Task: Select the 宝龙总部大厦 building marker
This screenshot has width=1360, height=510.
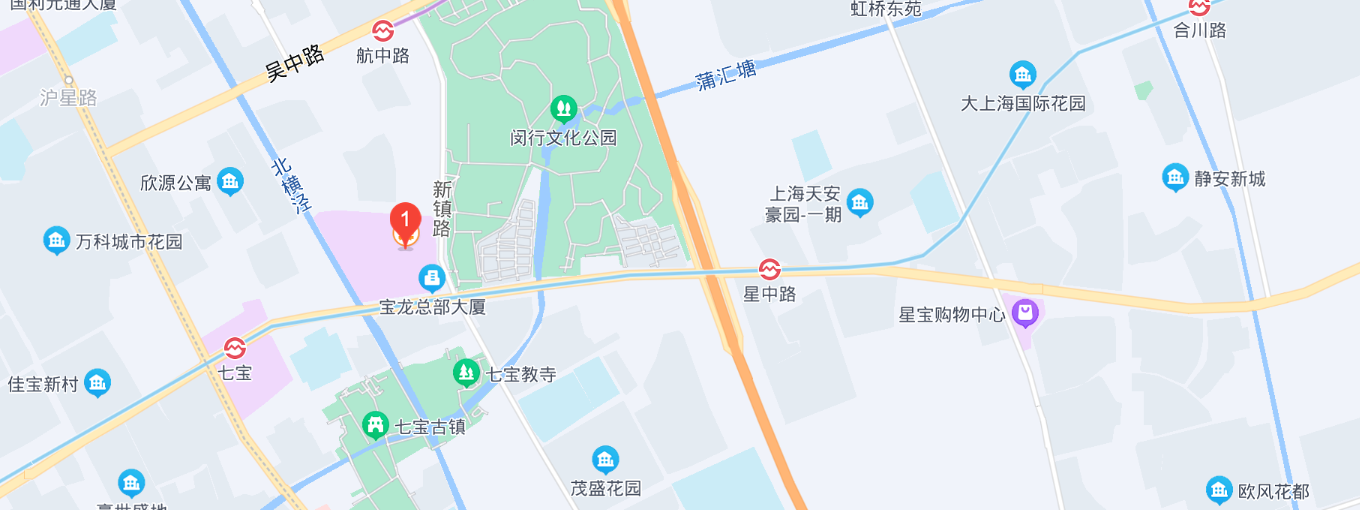Action: 432,277
